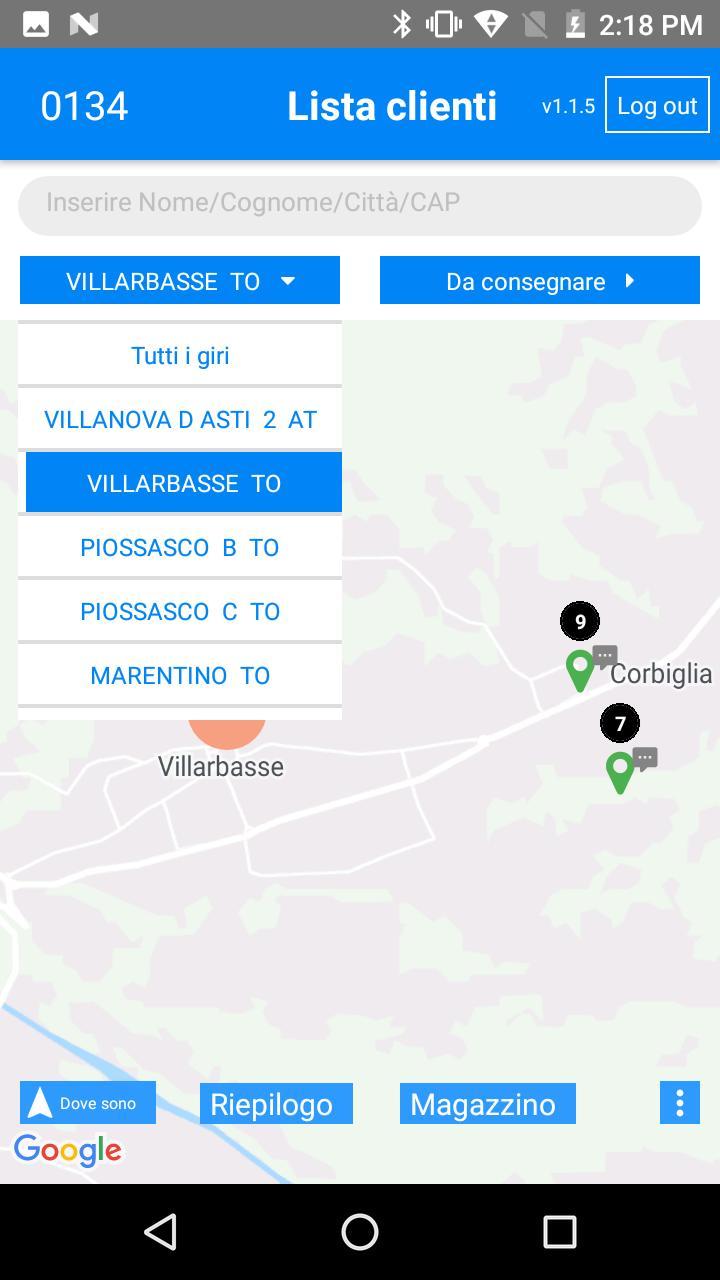
Task: Tap Dove sono to locate yourself
Action: tap(88, 1103)
